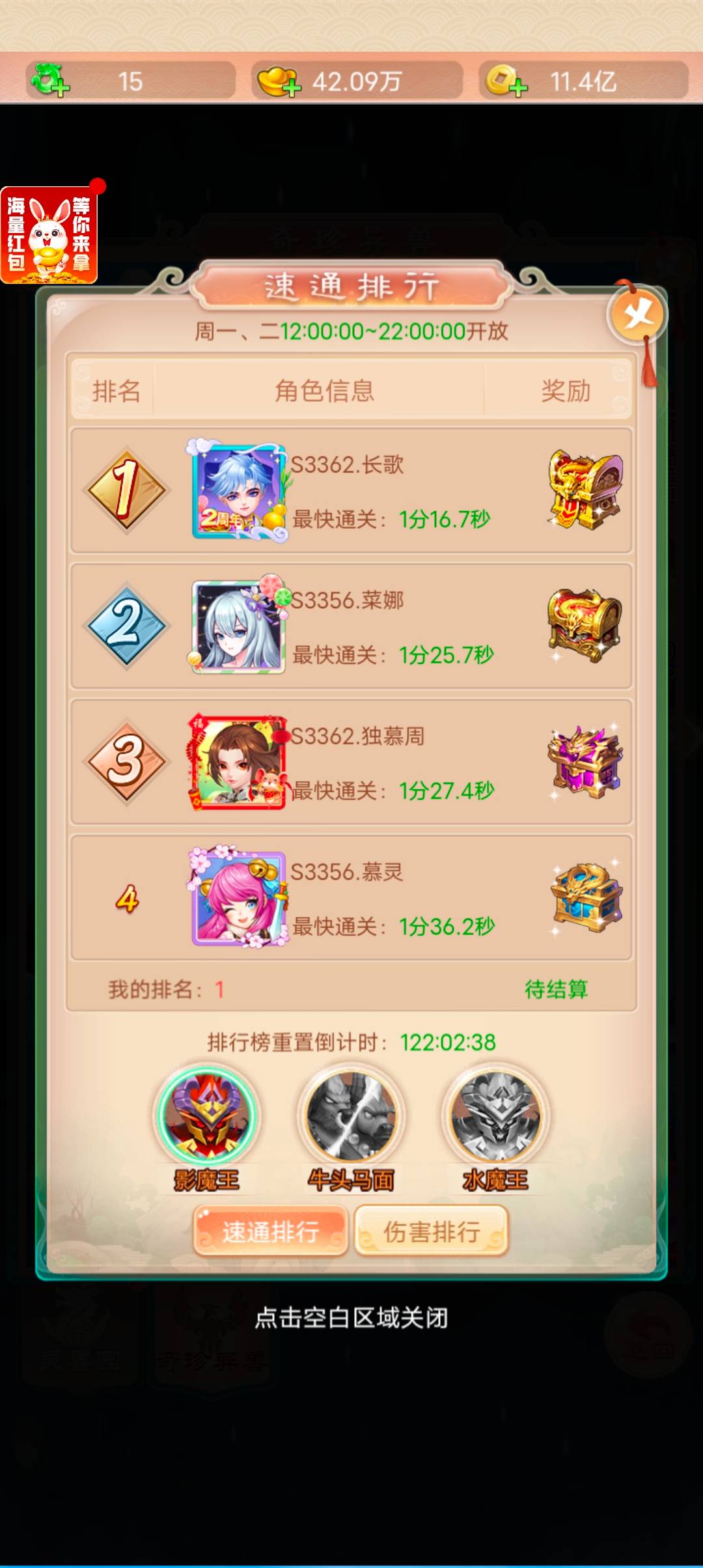Add more copper coins

pos(506,81)
